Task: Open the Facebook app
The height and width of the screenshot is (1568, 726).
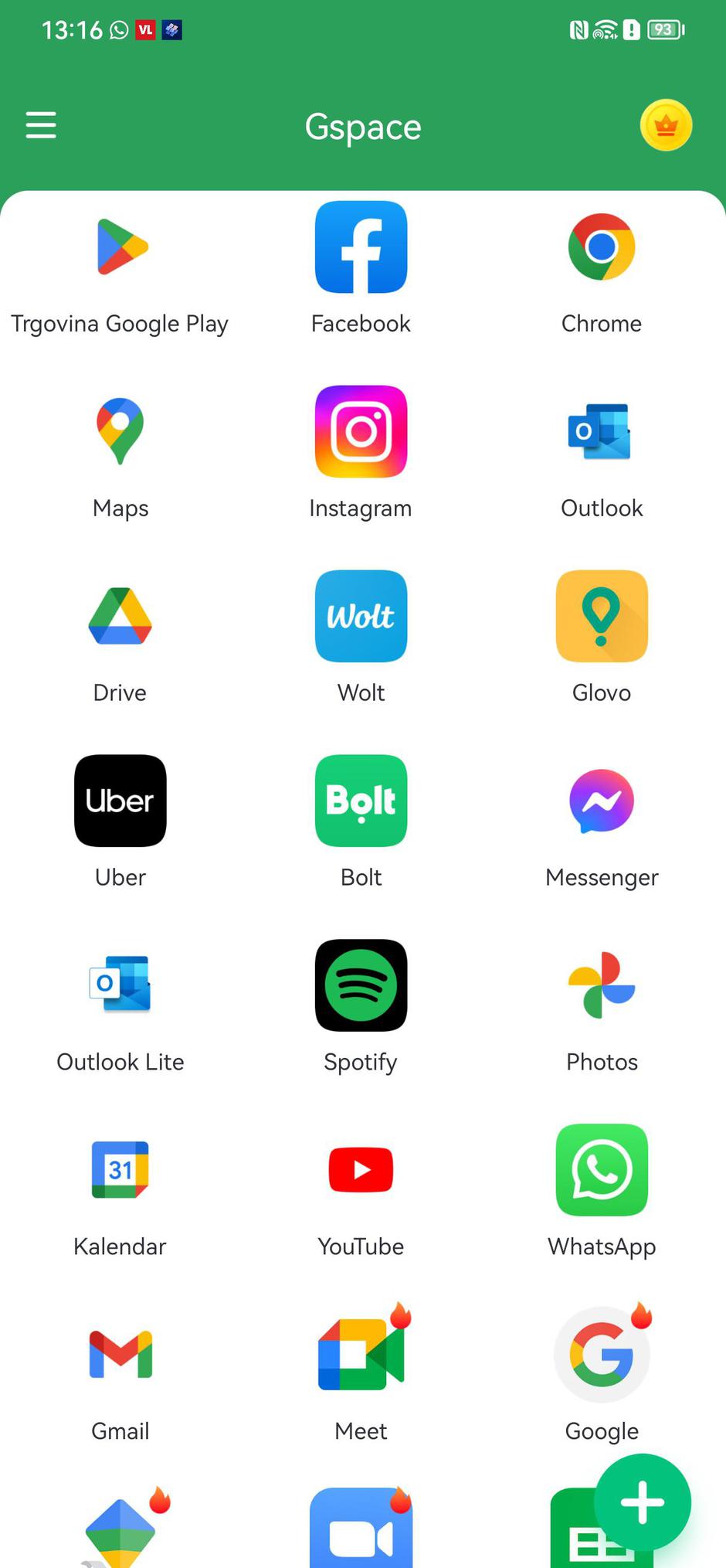Action: pos(361,247)
